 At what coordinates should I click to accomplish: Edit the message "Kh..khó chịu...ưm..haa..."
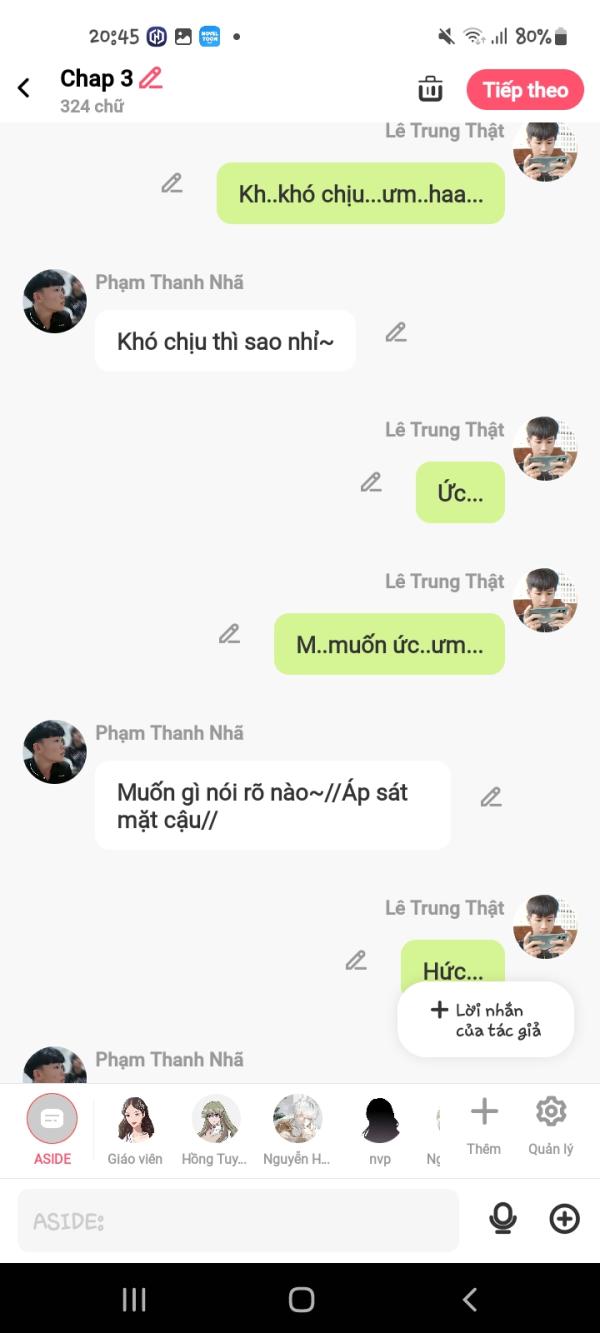(172, 183)
